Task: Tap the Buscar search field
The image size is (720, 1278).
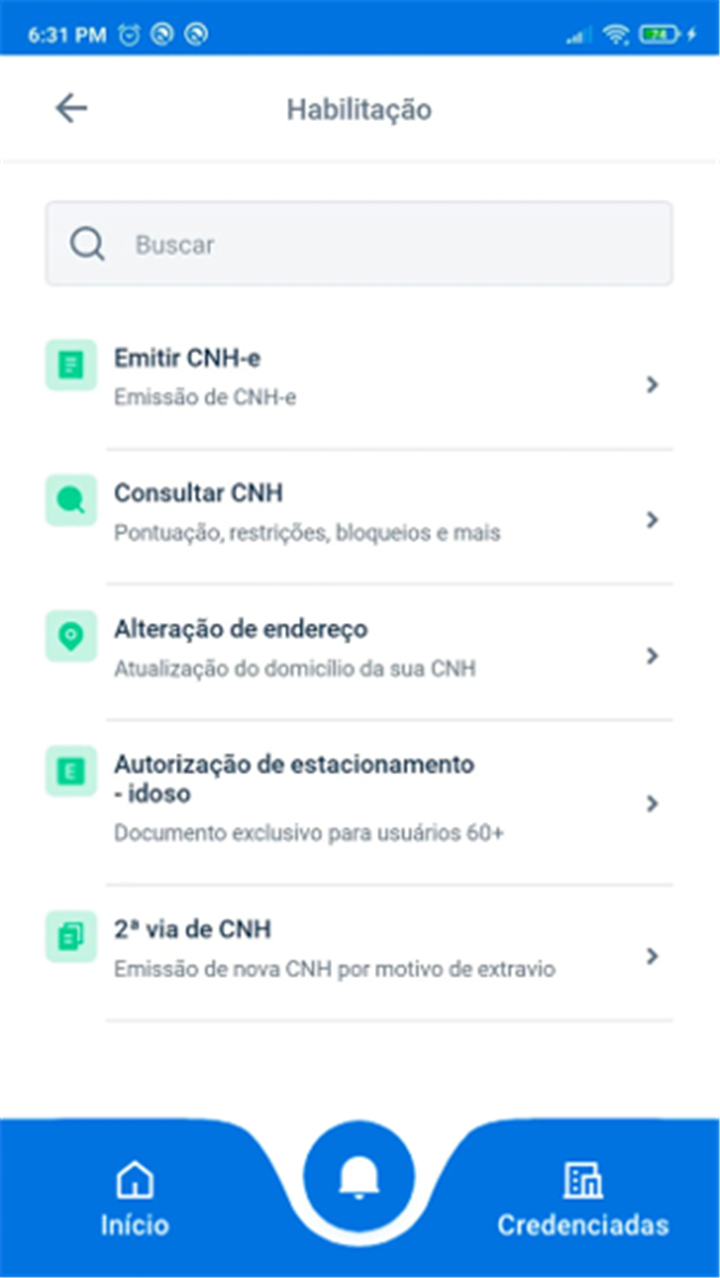Action: coord(359,244)
